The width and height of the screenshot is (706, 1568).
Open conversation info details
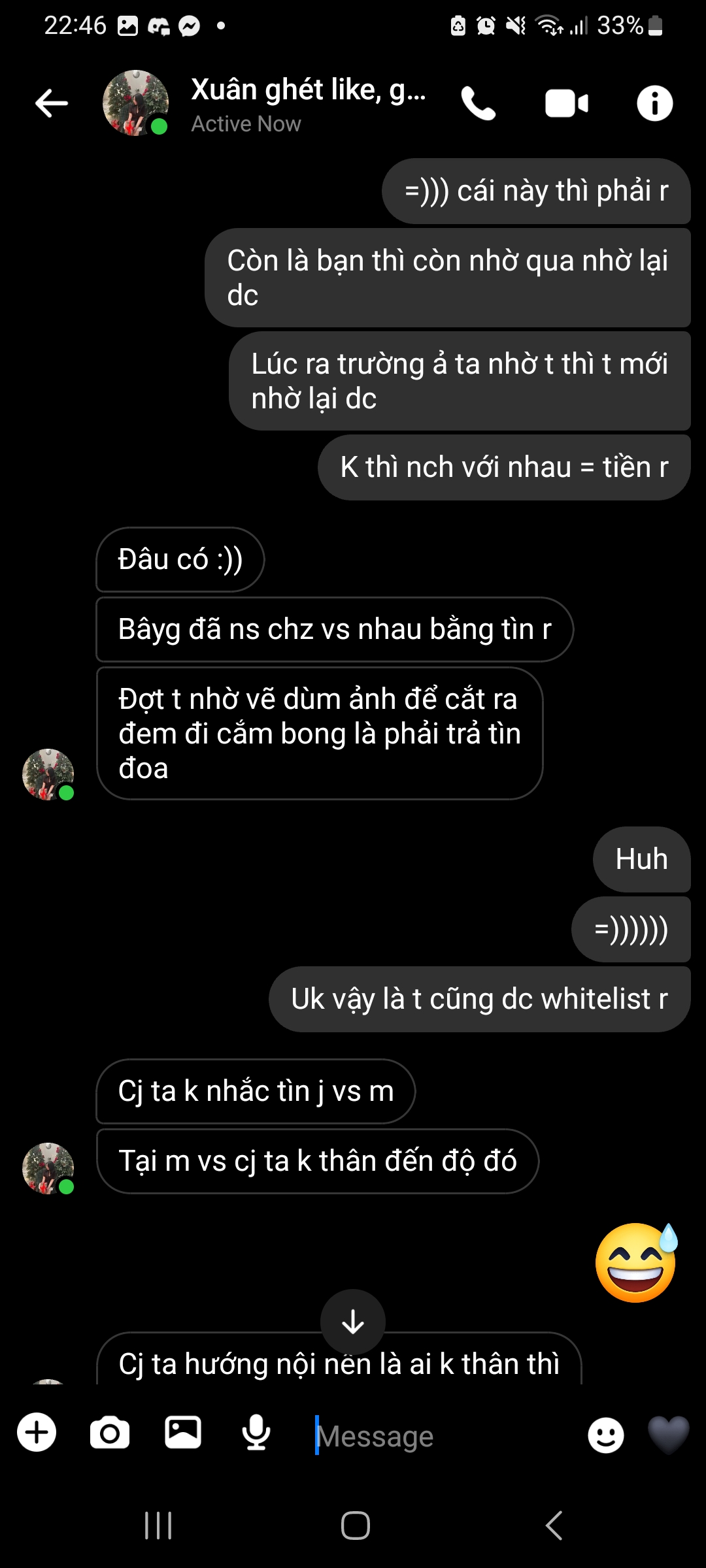[x=654, y=103]
